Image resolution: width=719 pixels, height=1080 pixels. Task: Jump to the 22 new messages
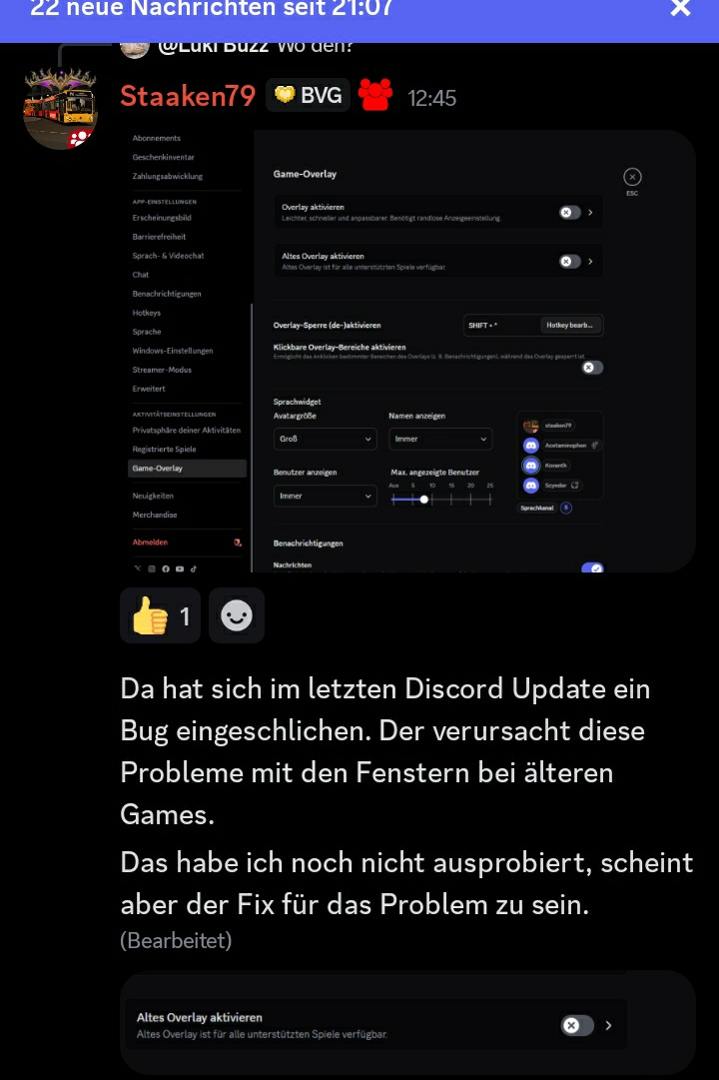[211, 8]
